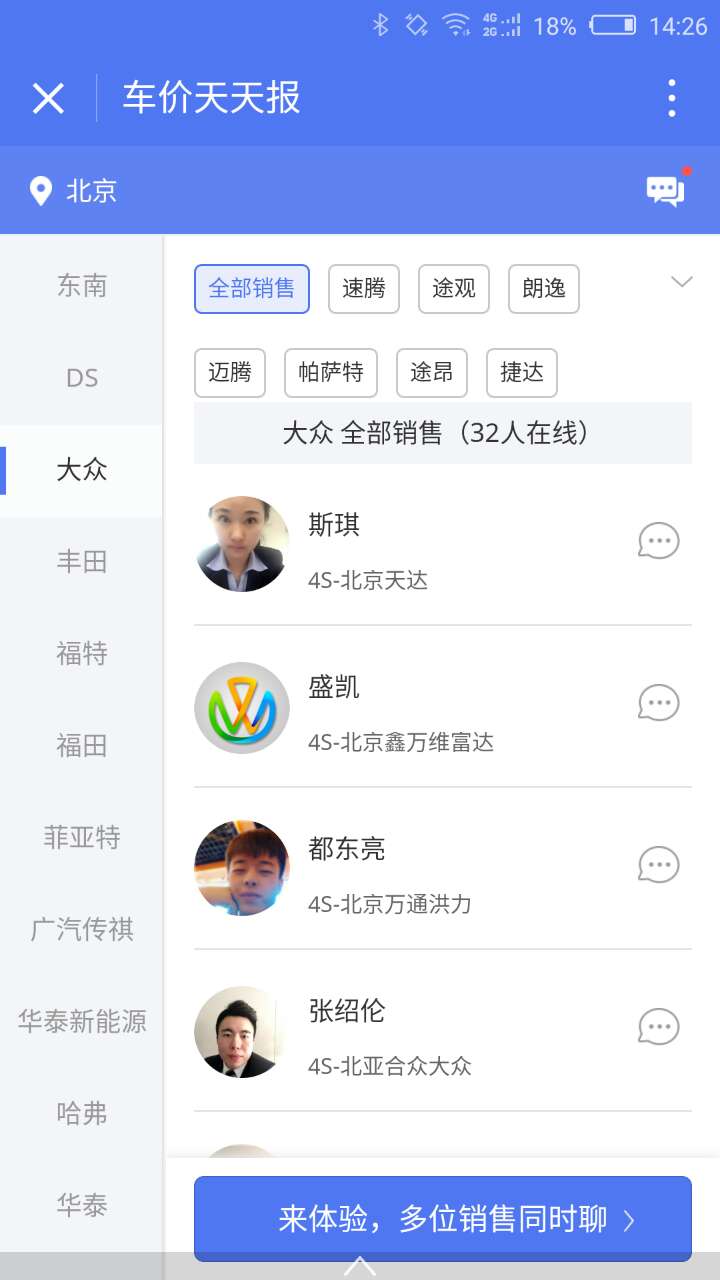Filter sales by 途观 model

pyautogui.click(x=454, y=289)
